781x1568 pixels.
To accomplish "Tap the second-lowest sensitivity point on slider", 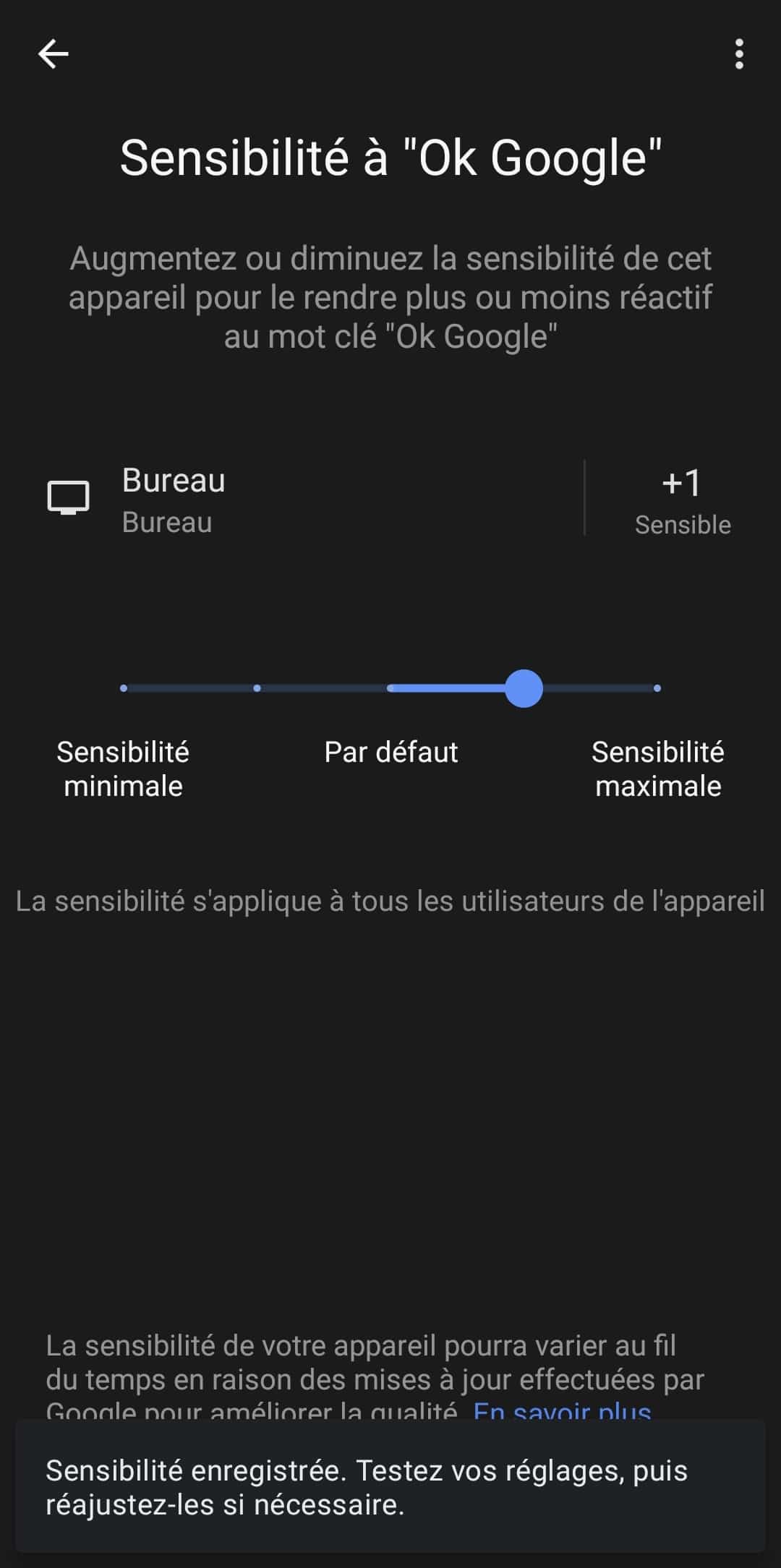I will click(257, 688).
